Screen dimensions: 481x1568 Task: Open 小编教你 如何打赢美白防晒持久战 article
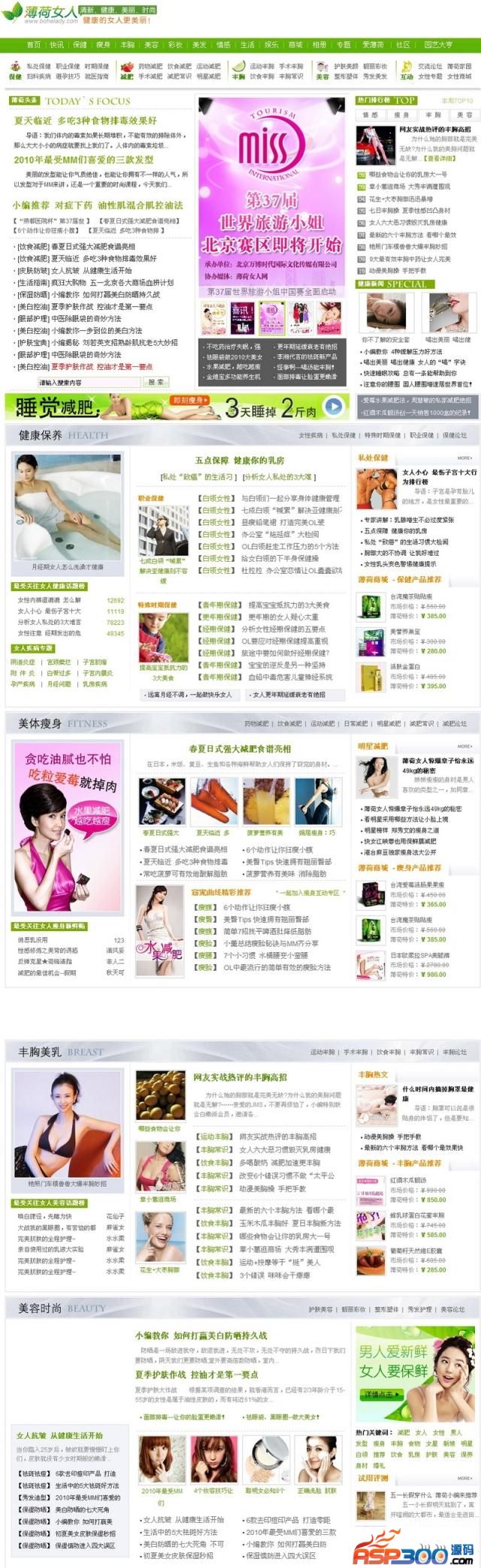pos(201,1336)
